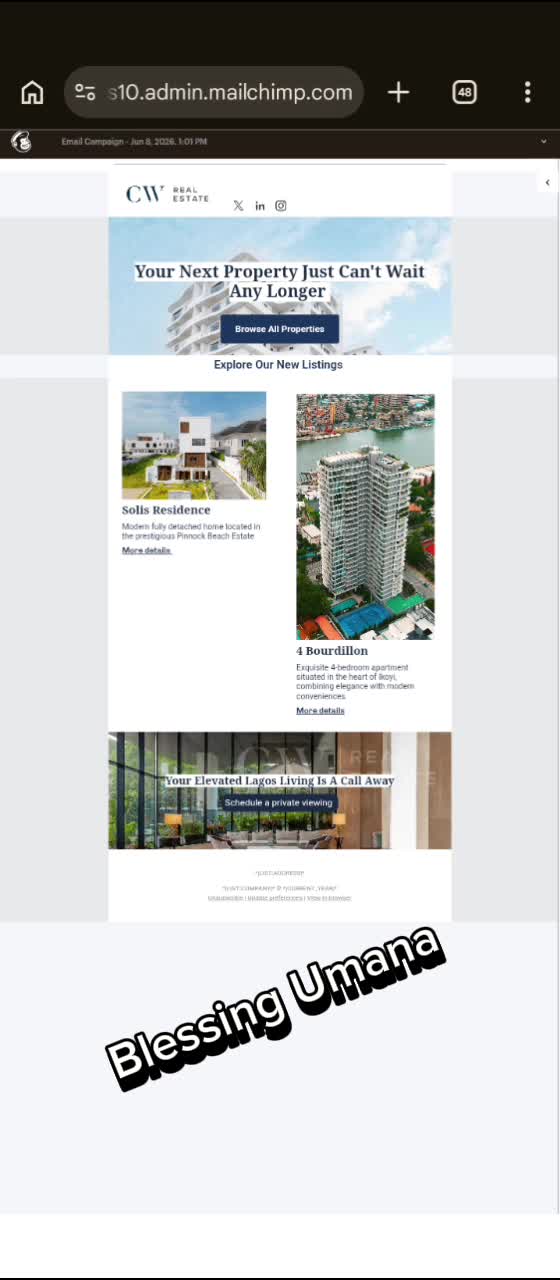Open the Instagram social icon
This screenshot has width=560, height=1280.
pos(281,206)
